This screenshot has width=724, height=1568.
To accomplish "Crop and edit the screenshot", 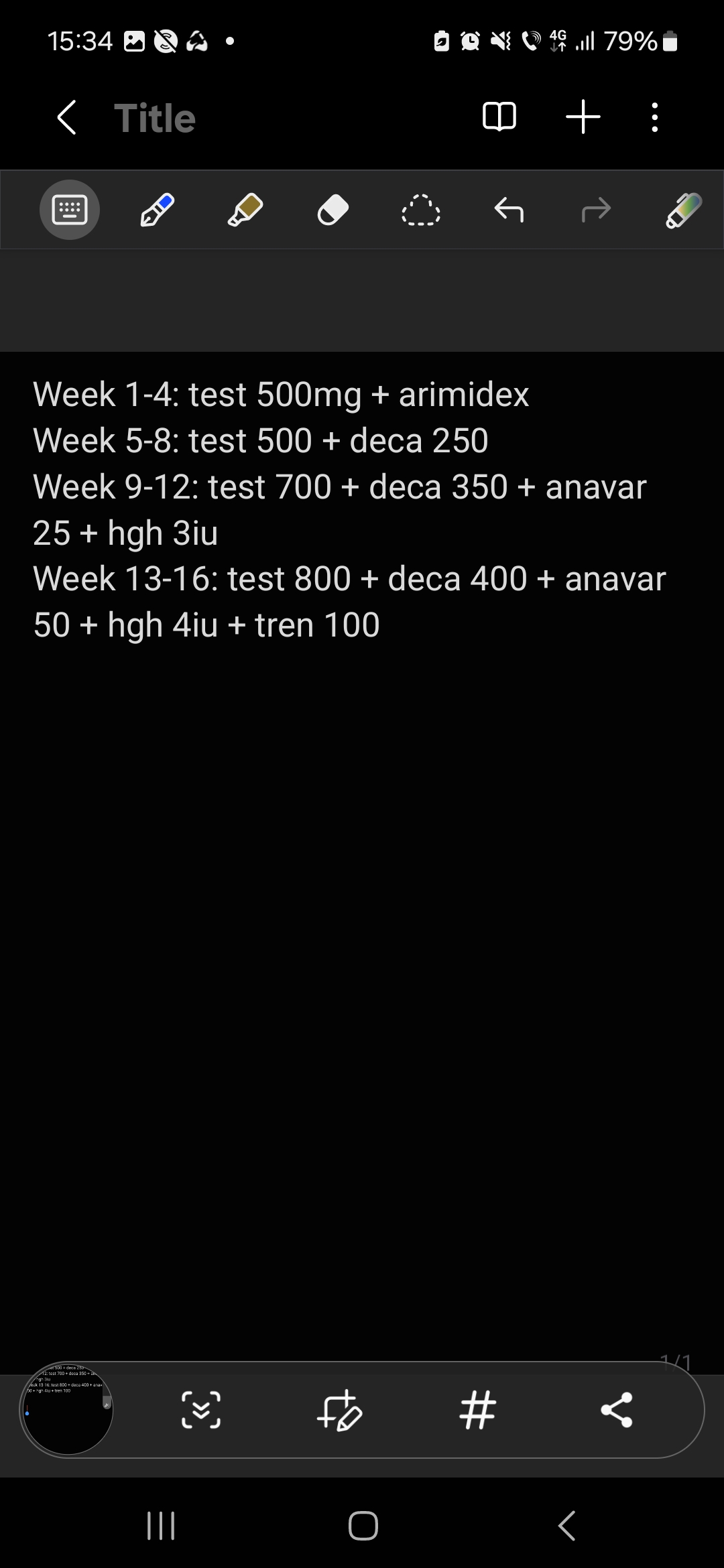I will click(x=340, y=1410).
